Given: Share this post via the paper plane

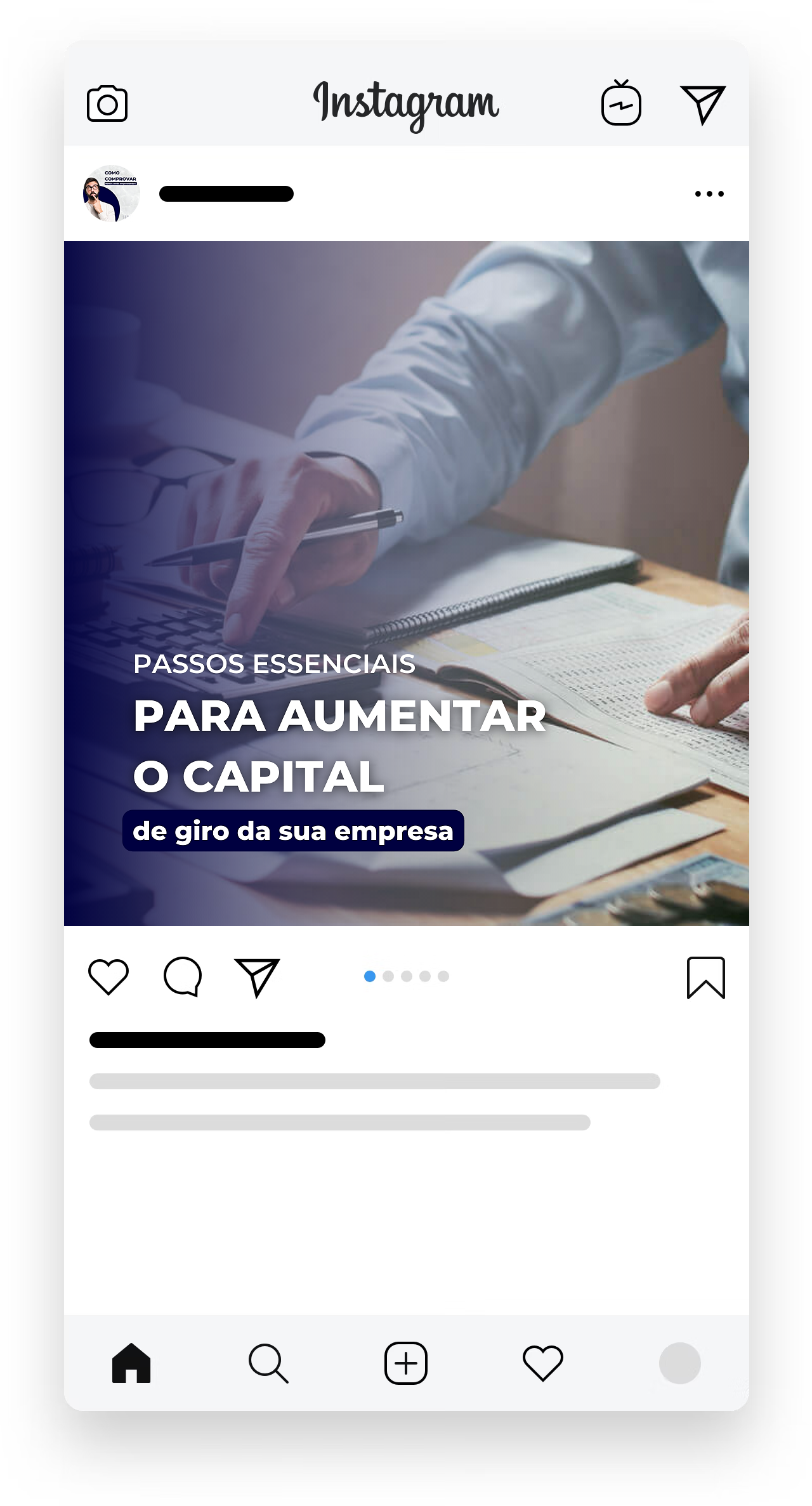Looking at the screenshot, I should point(257,977).
